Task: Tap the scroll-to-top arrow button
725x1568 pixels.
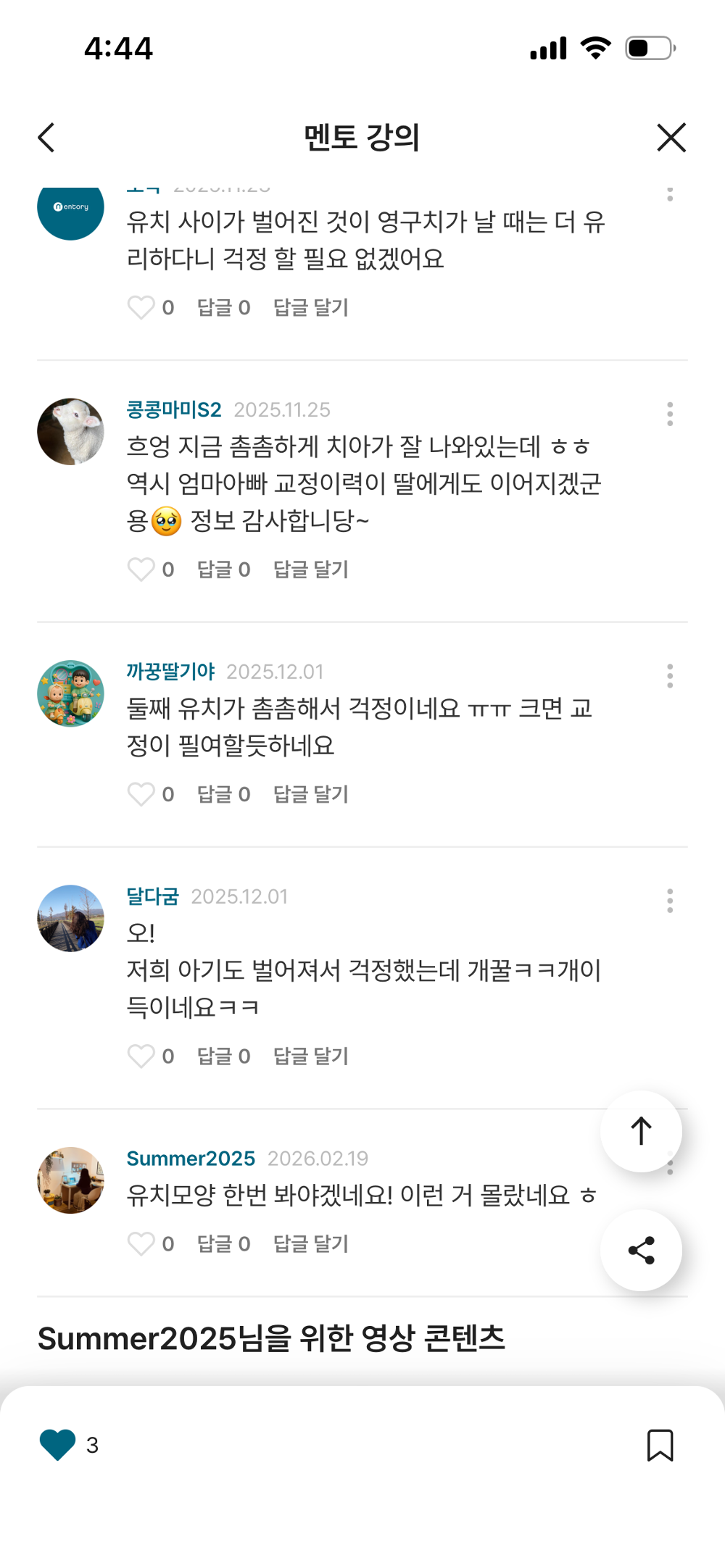Action: point(641,1131)
